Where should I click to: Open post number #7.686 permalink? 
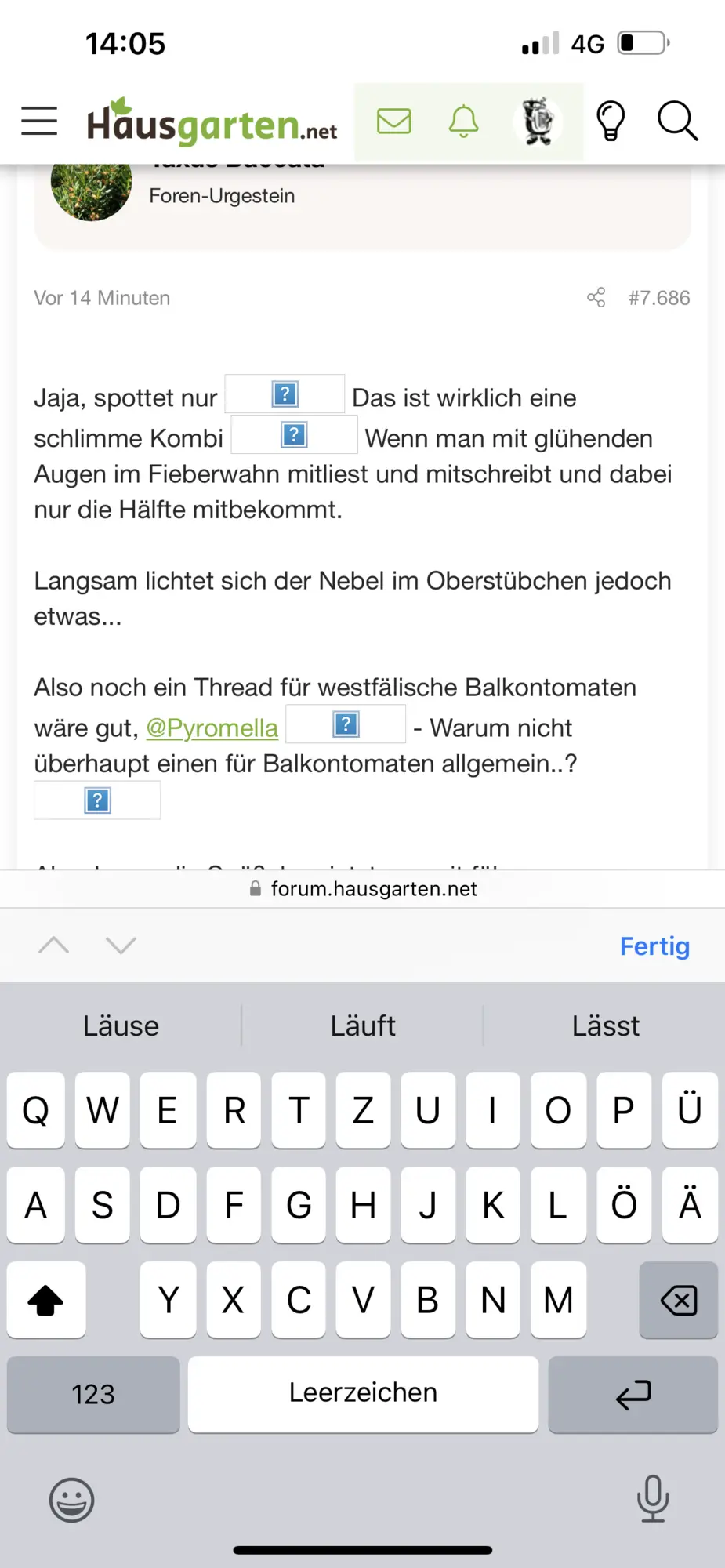pos(659,298)
